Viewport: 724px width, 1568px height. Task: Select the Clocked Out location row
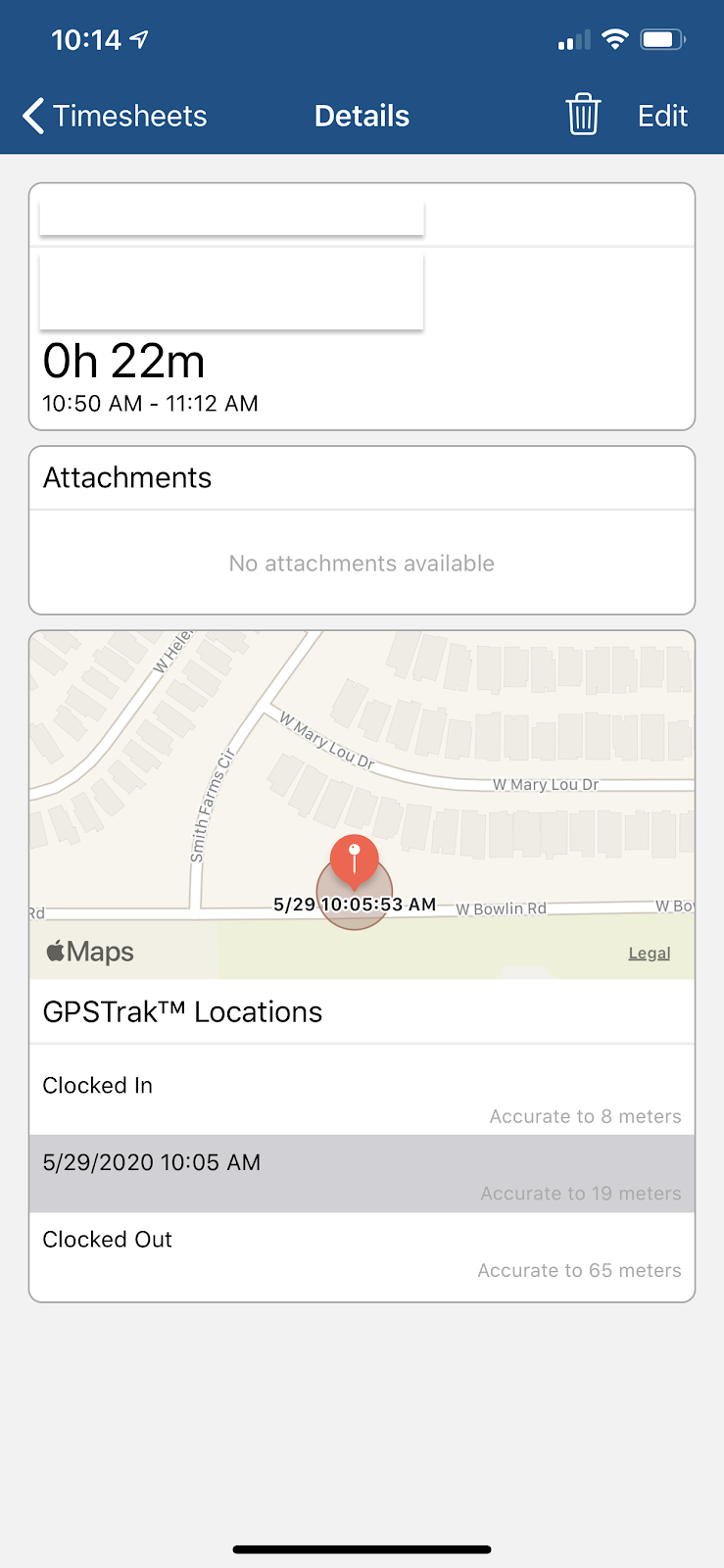[x=362, y=1251]
